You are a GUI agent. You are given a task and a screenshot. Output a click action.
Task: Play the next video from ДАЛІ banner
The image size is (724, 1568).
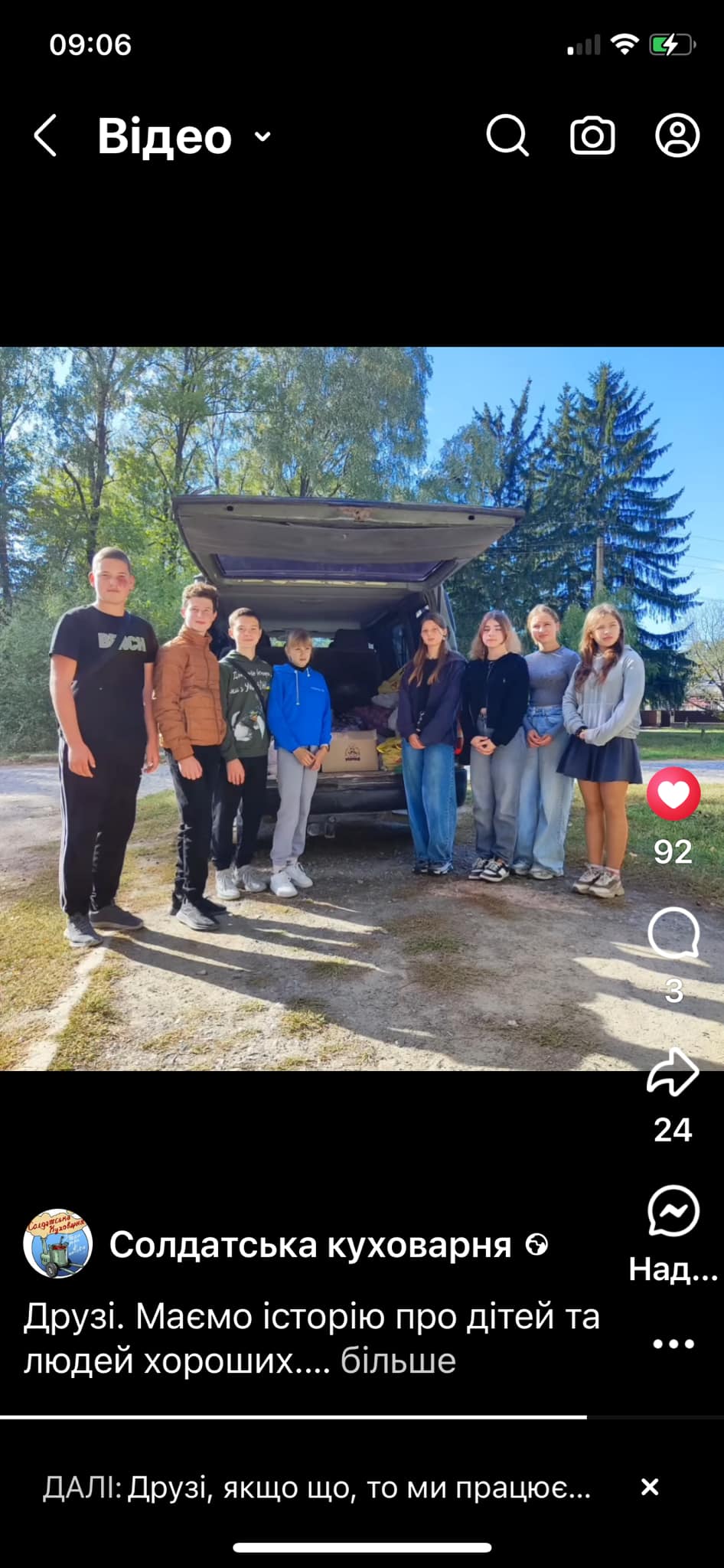317,1488
